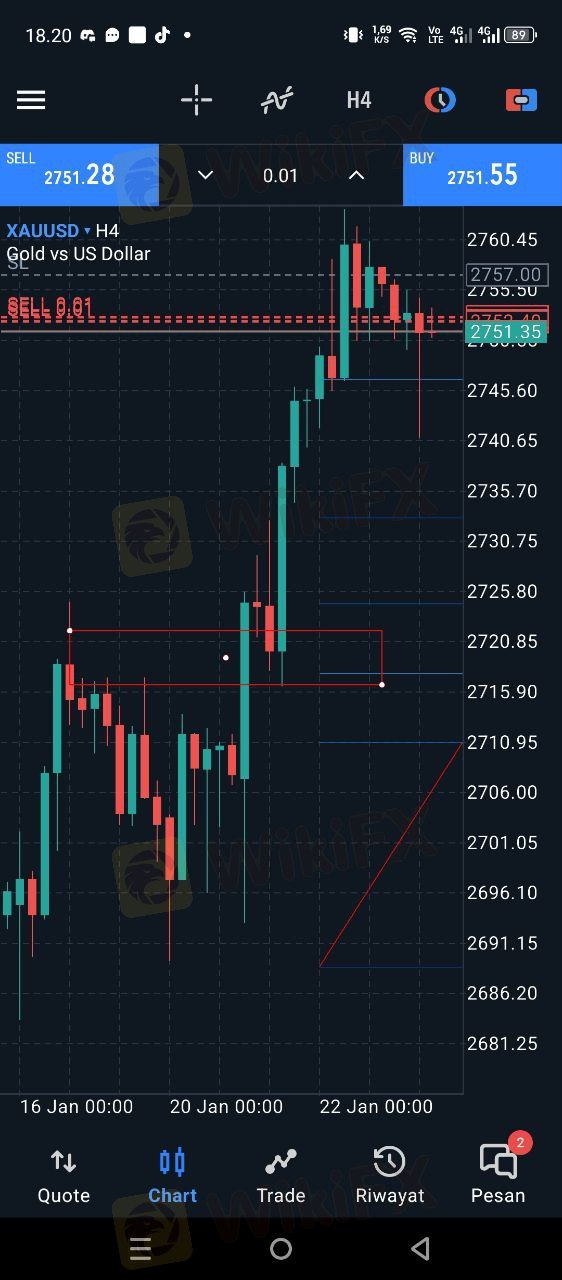Sell at 2751.28

tap(79, 175)
